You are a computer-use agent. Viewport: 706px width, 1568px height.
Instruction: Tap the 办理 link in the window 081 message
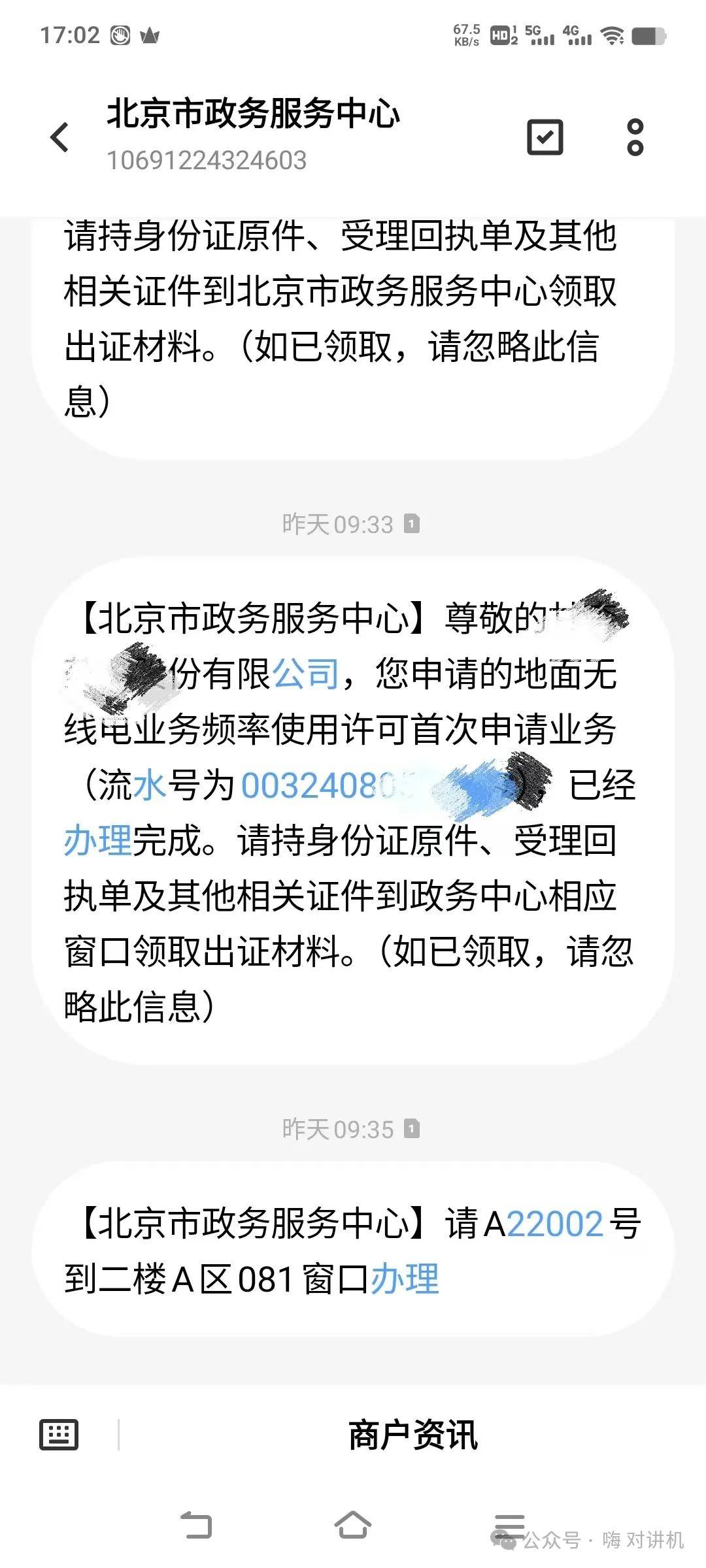[x=405, y=1279]
